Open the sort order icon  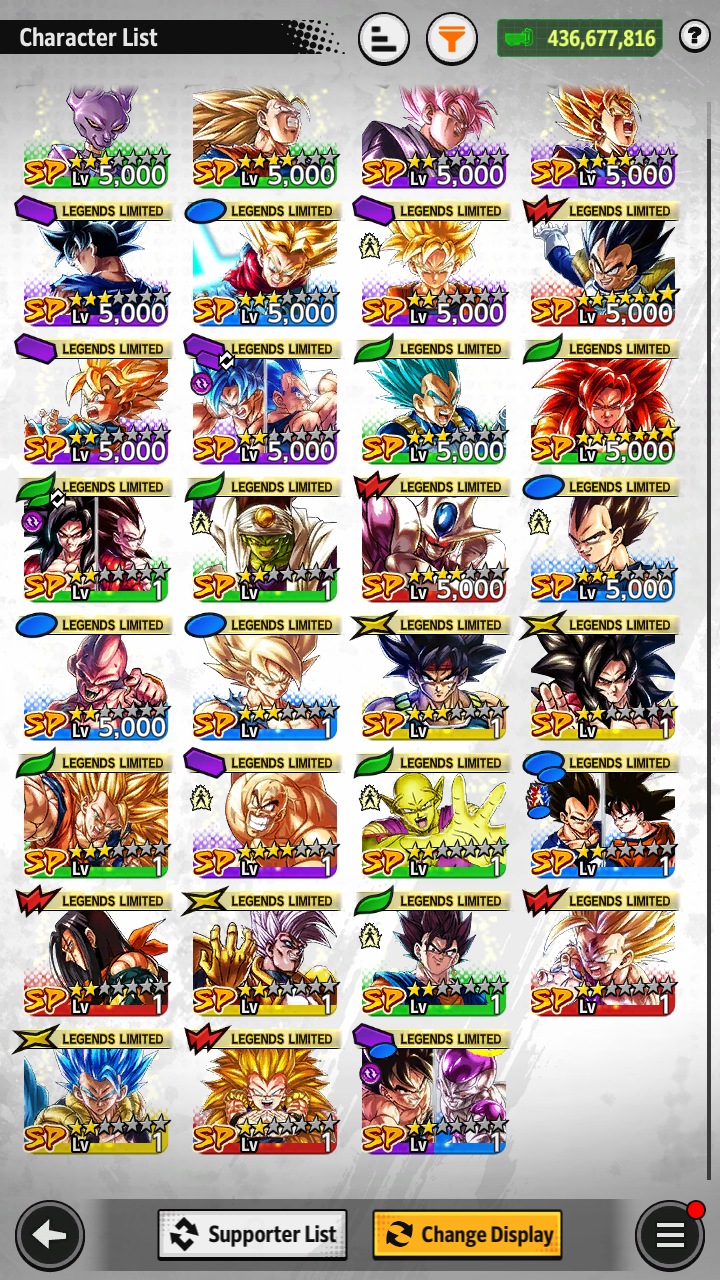pos(383,40)
